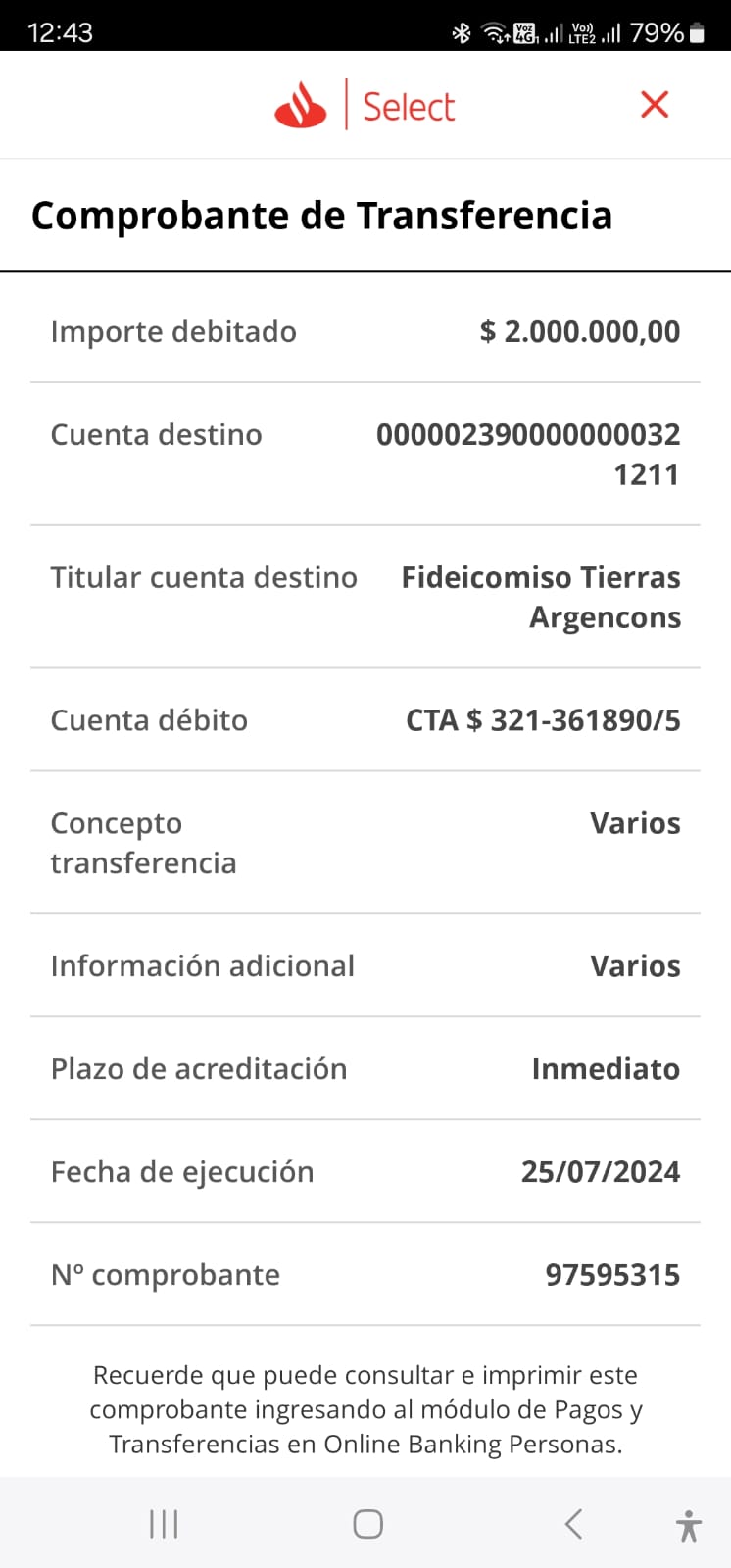Close the transfer receipt with the red X
731x1568 pixels.
pos(655,104)
